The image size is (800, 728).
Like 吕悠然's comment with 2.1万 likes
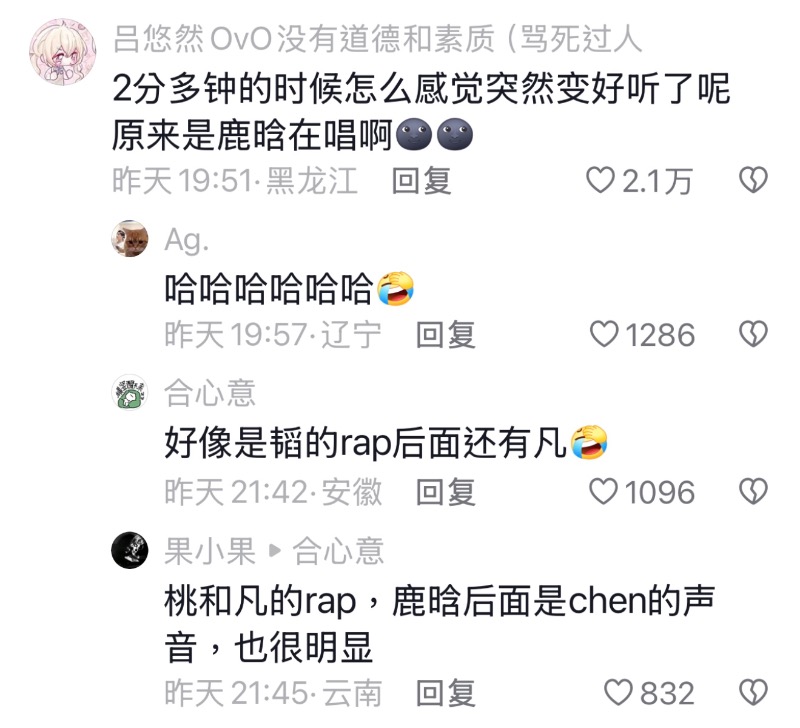(600, 180)
